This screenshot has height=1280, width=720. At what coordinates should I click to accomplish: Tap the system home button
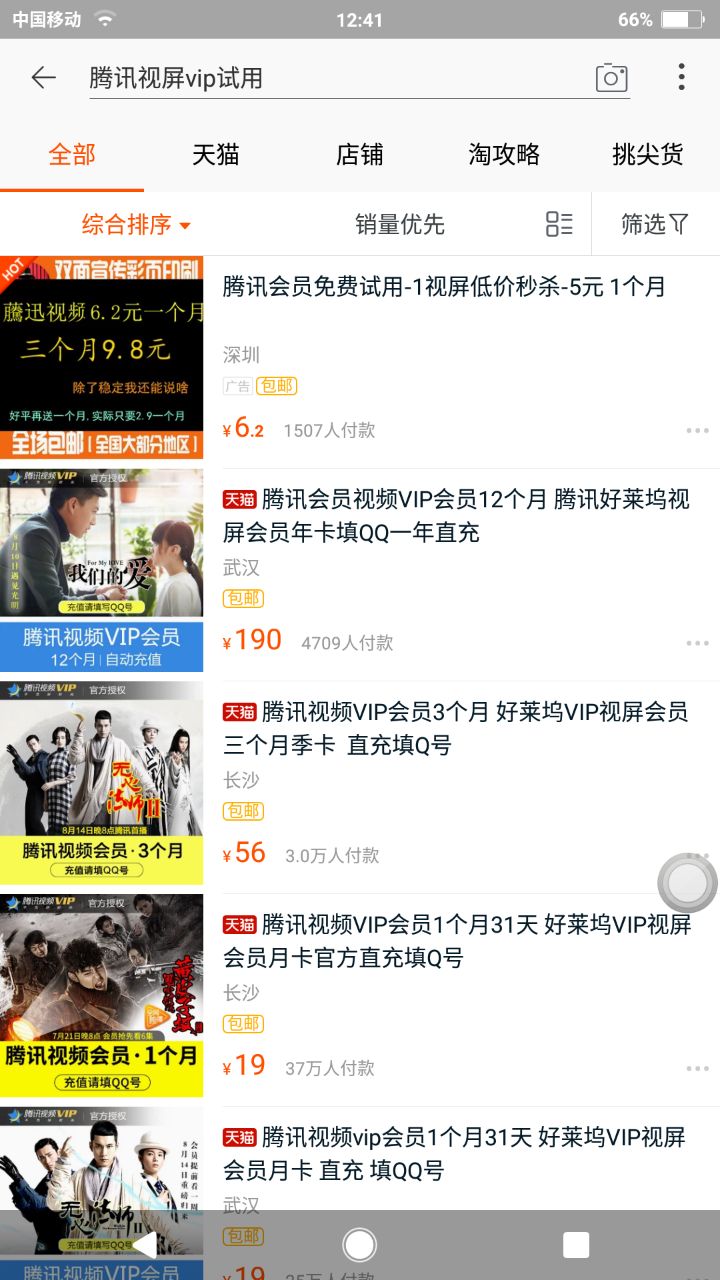point(360,1245)
